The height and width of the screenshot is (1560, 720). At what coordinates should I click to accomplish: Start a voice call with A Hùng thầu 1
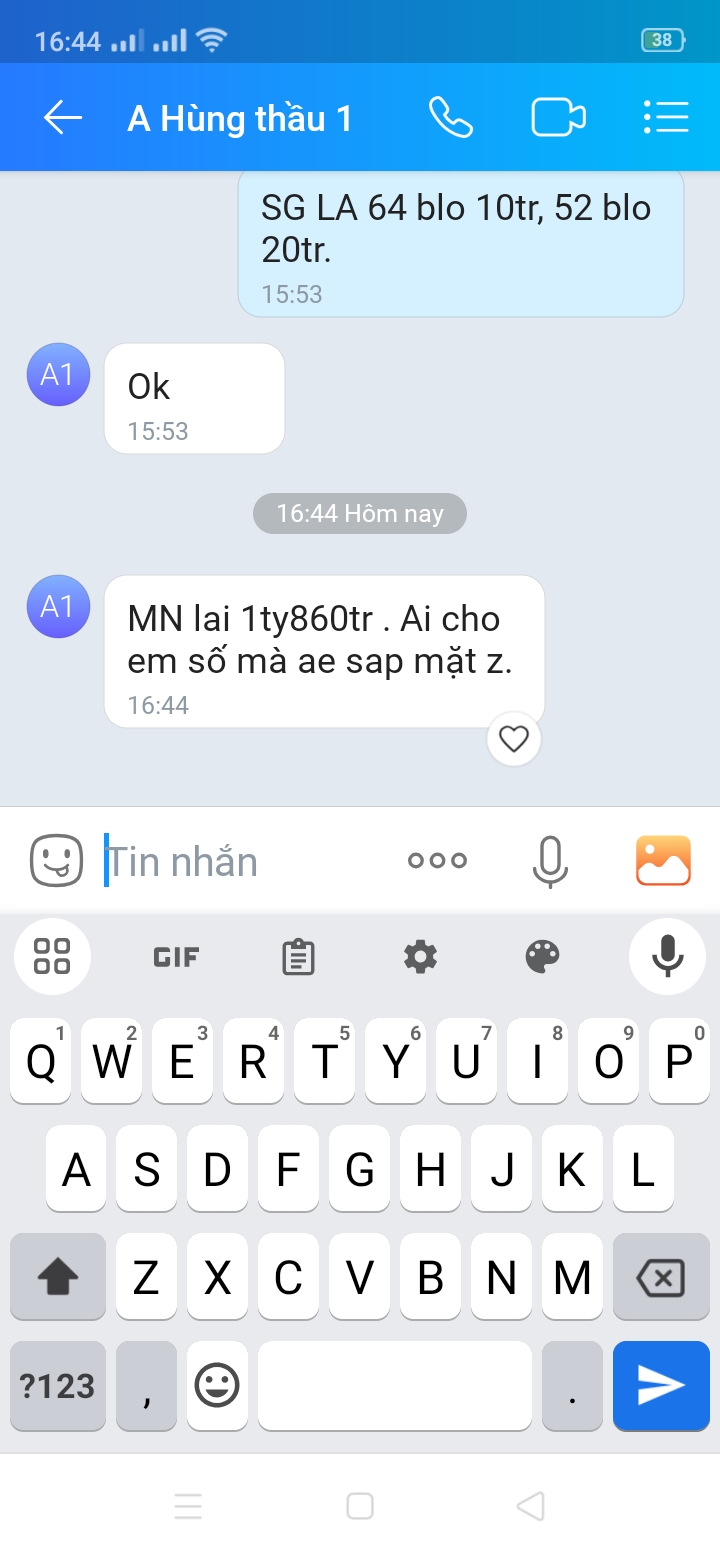pyautogui.click(x=450, y=118)
